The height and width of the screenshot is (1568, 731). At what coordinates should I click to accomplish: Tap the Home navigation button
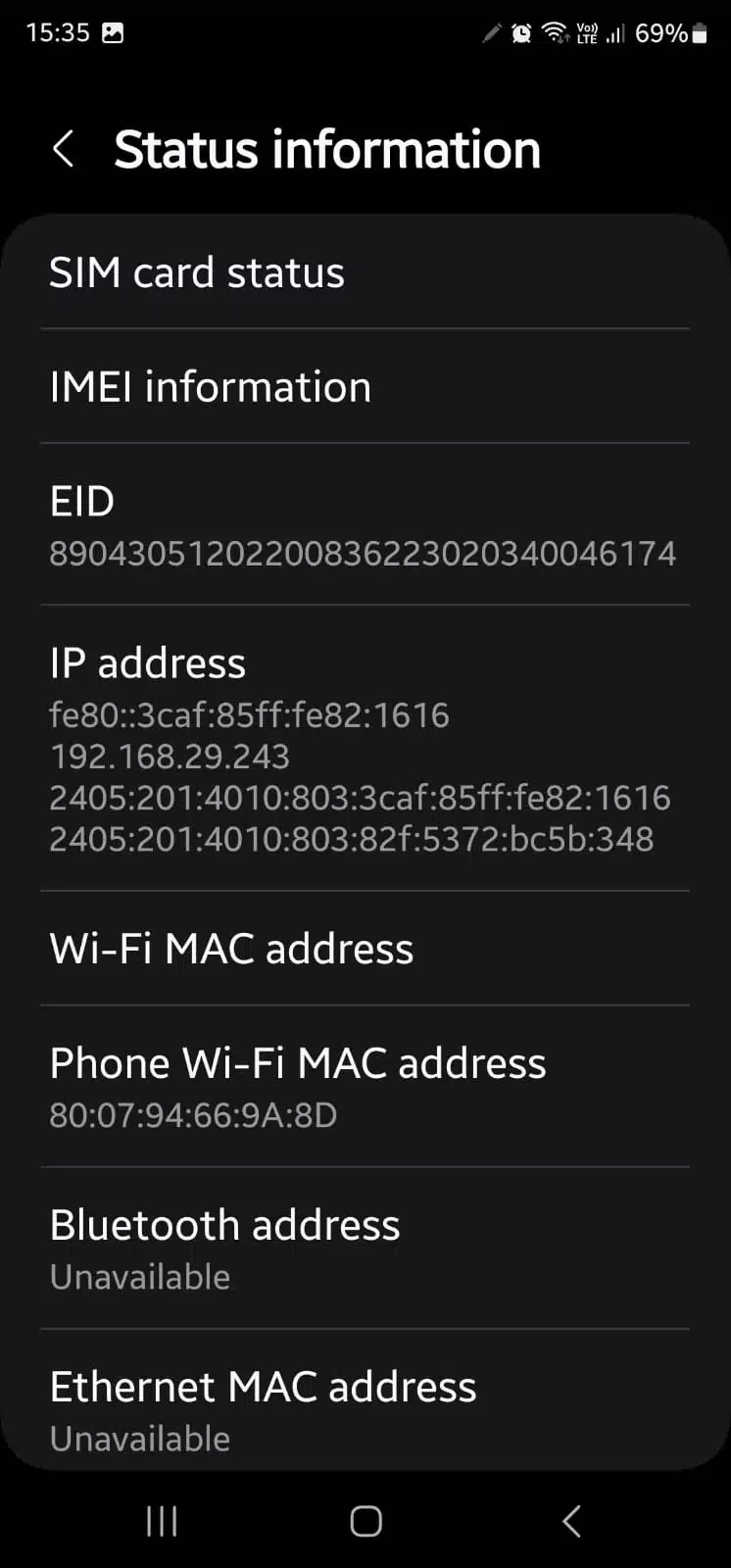coord(365,1521)
